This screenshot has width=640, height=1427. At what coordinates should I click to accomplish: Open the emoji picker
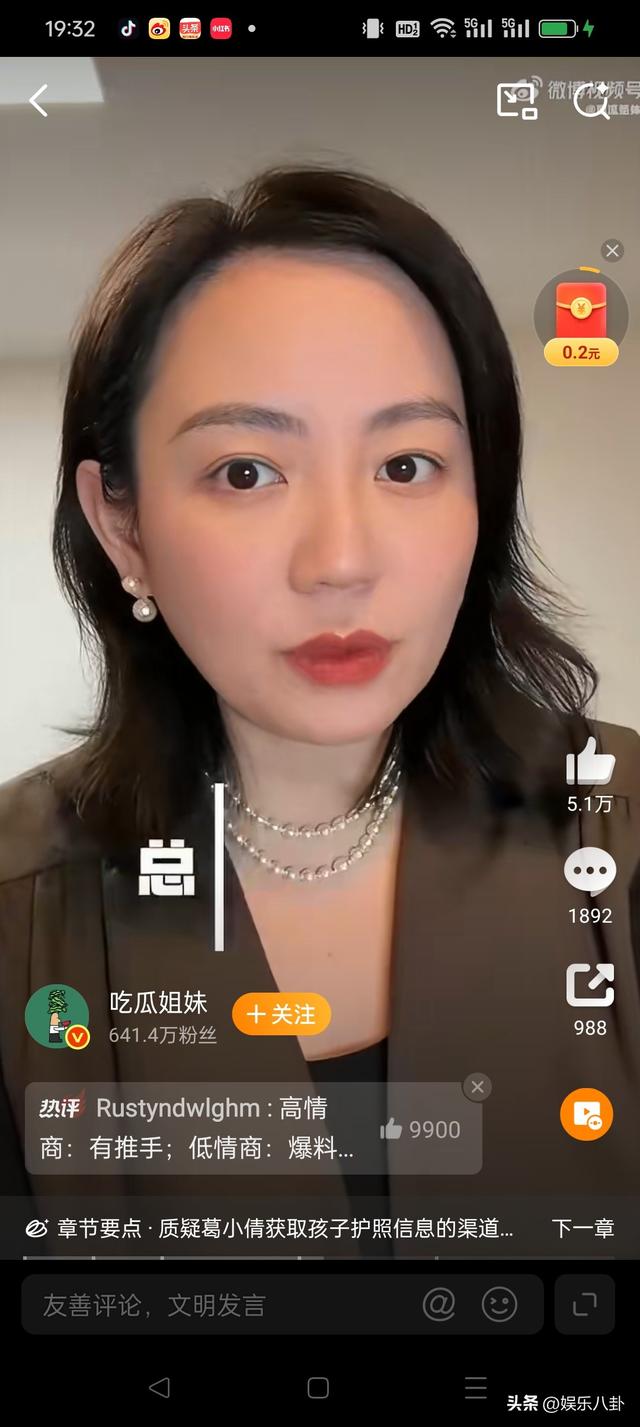(499, 1304)
